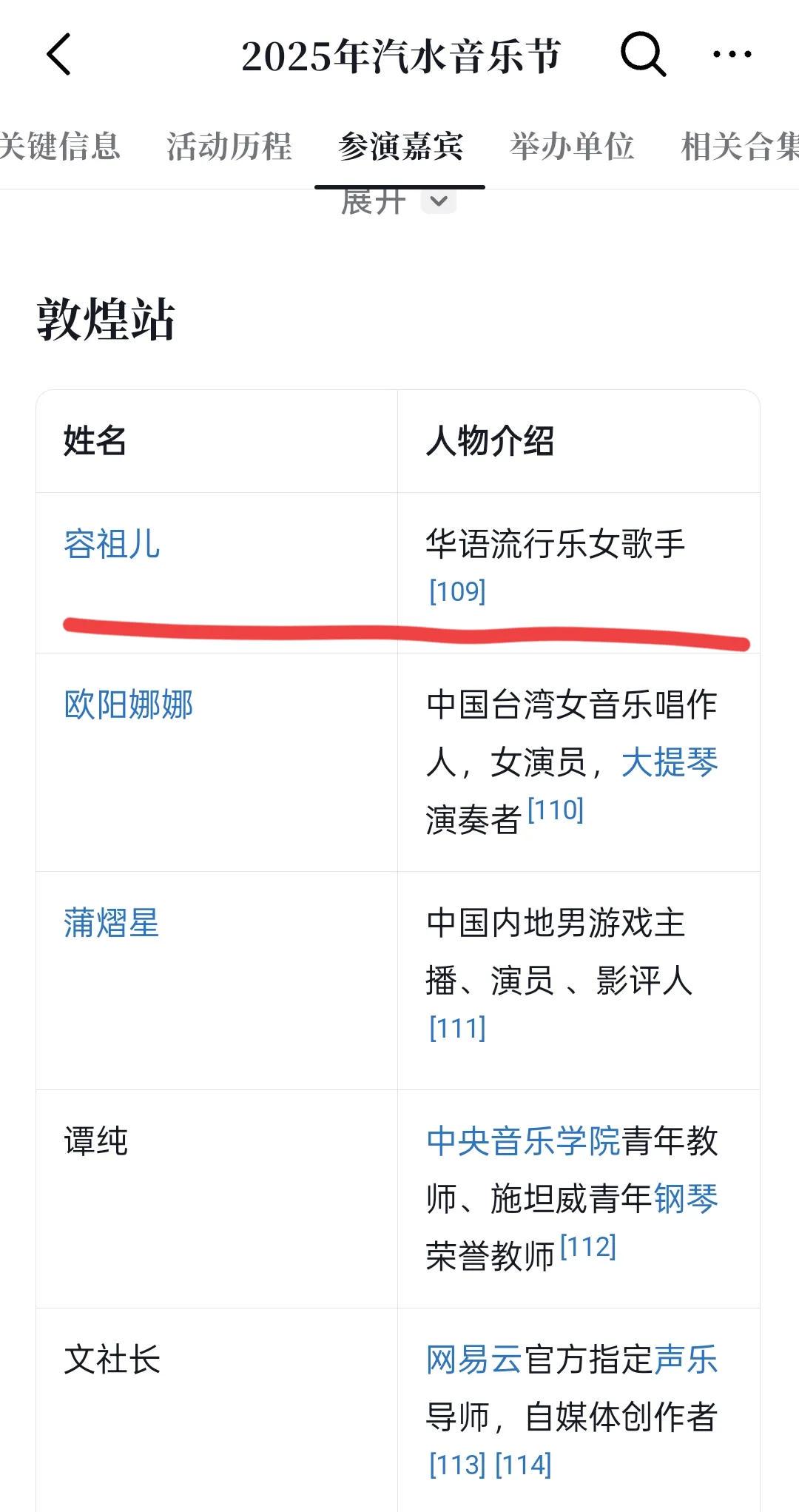
Task: Open search with the magnifier icon
Action: point(643,54)
